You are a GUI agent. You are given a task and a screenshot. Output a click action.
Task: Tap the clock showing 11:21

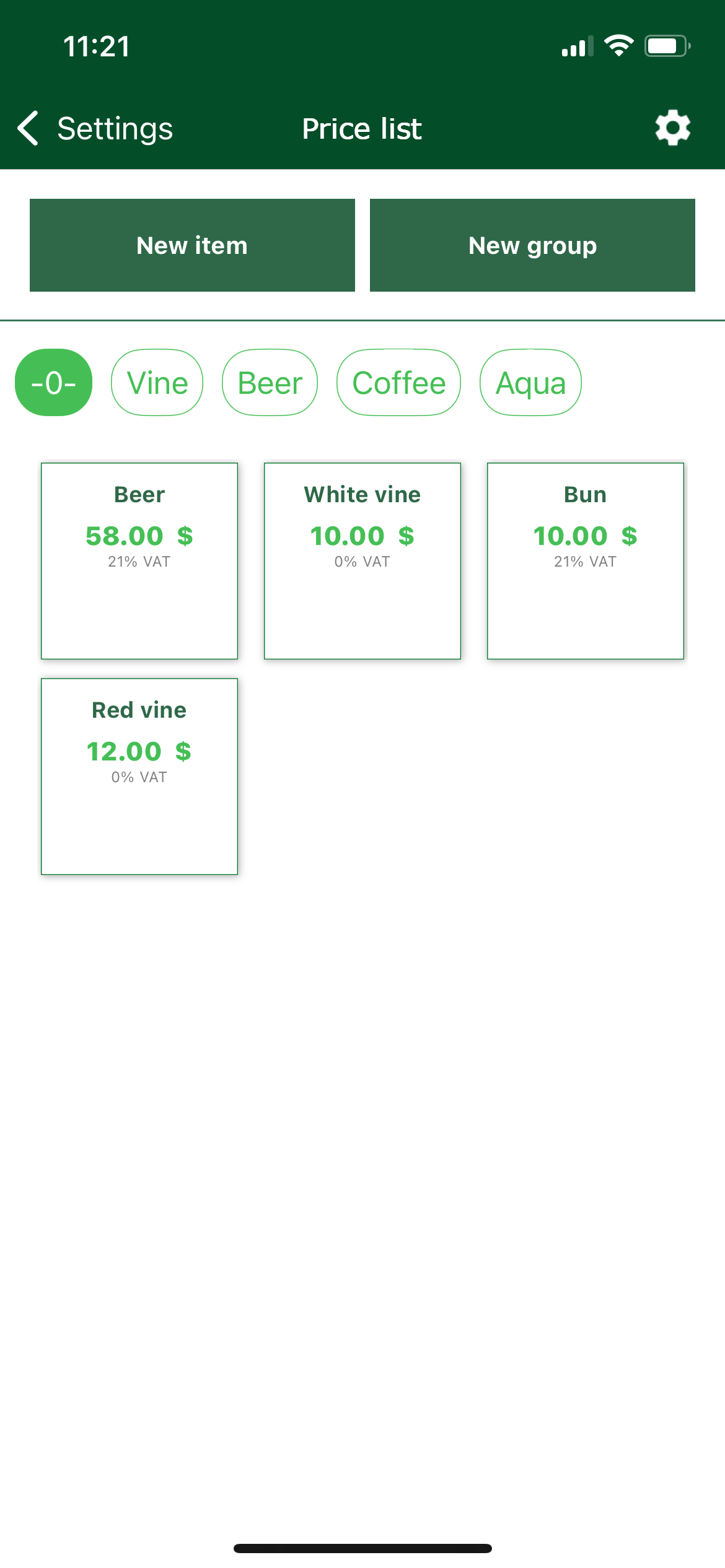[97, 45]
